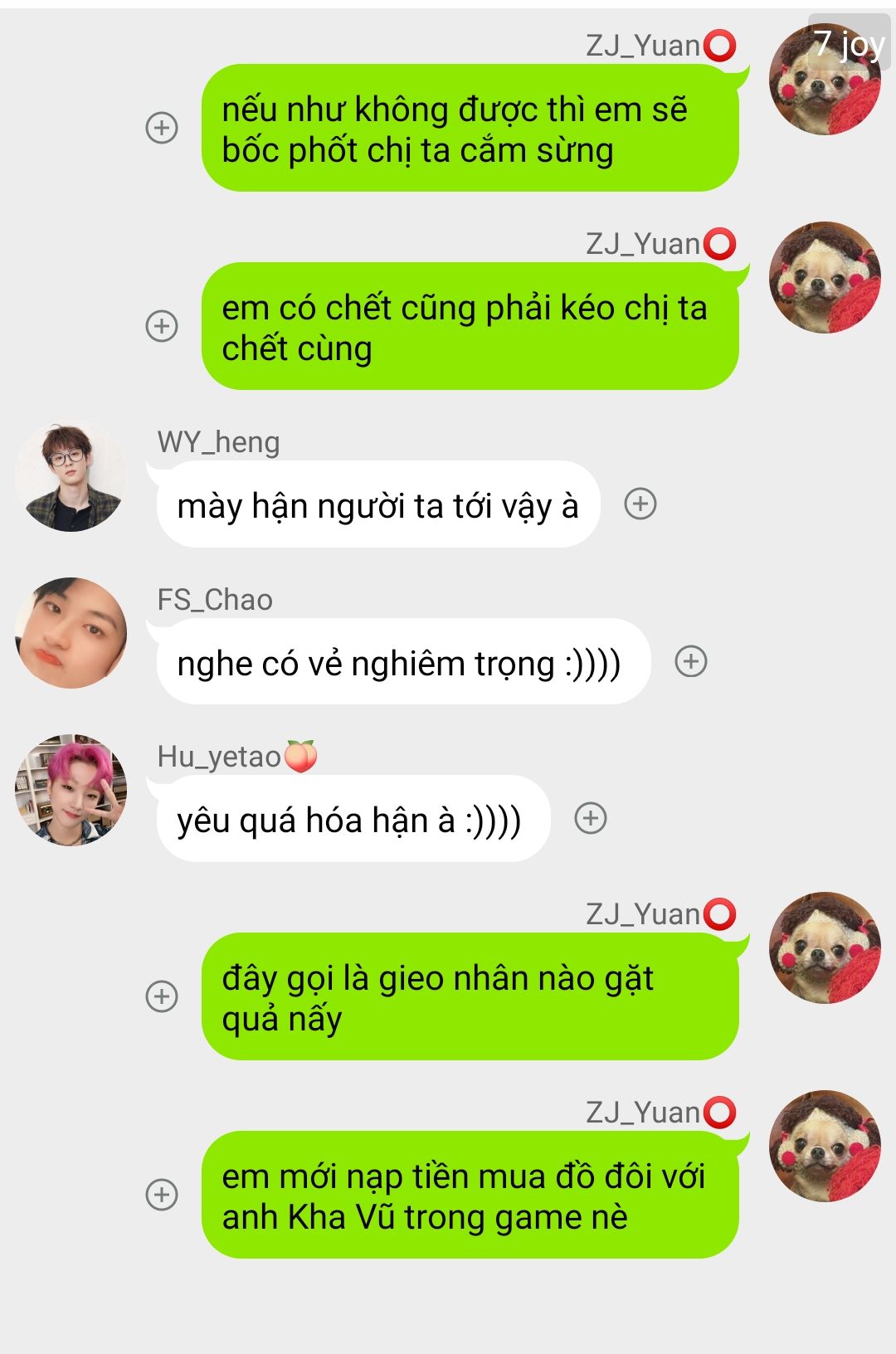Tap plus icon beside "đây gọi là gieo nhân" message
The width and height of the screenshot is (896, 1354).
tap(162, 996)
